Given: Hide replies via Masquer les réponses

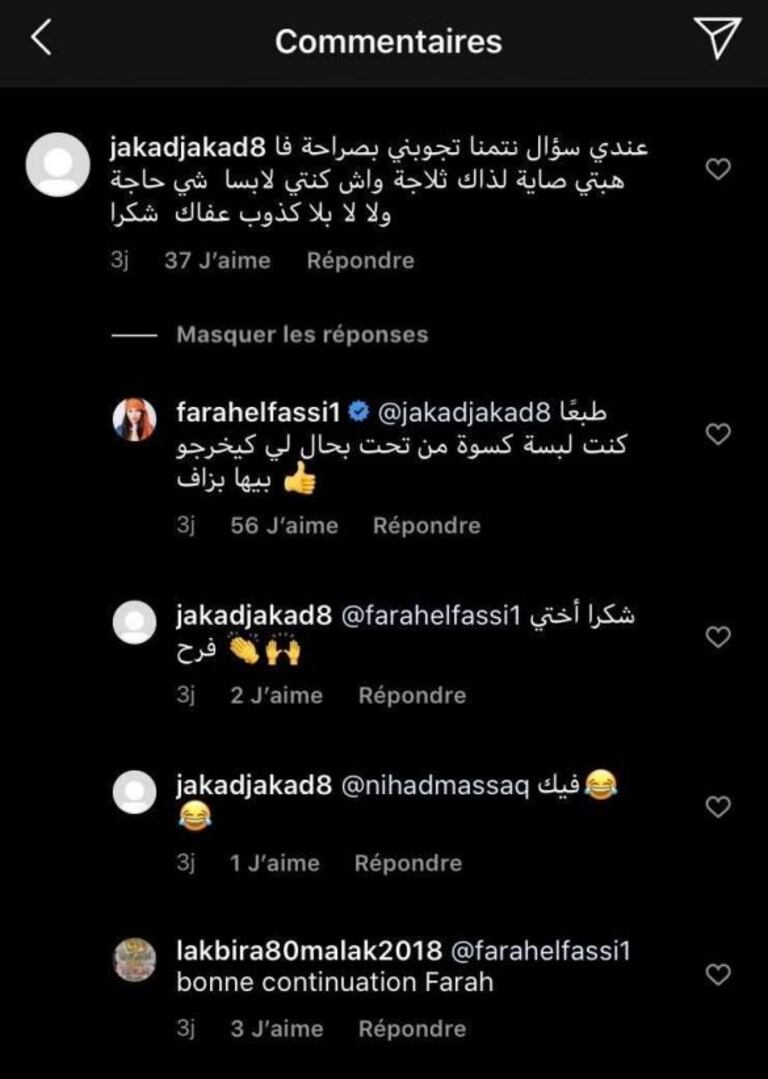Looking at the screenshot, I should coord(302,334).
